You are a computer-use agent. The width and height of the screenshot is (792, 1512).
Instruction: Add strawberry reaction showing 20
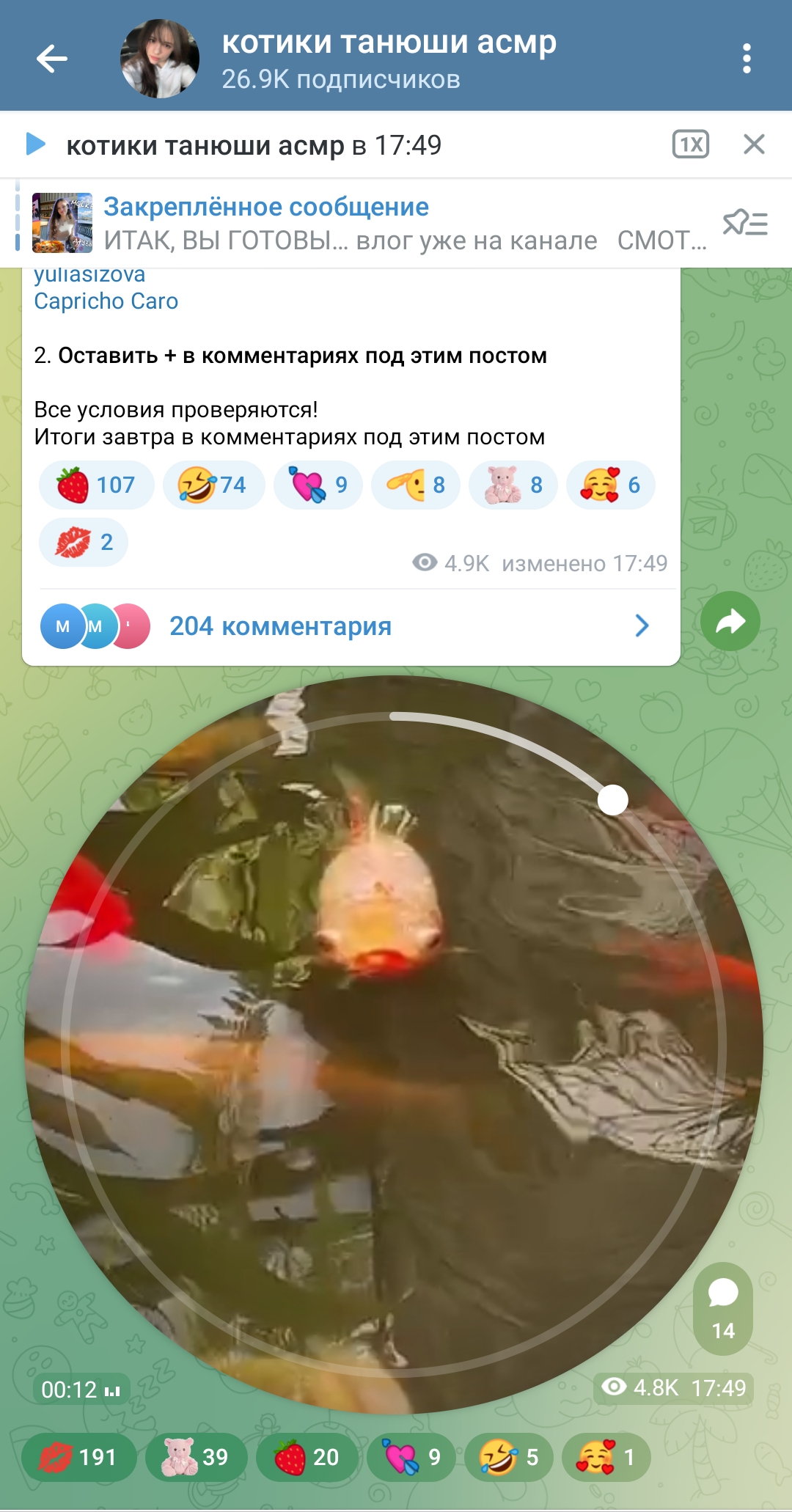(x=307, y=1457)
